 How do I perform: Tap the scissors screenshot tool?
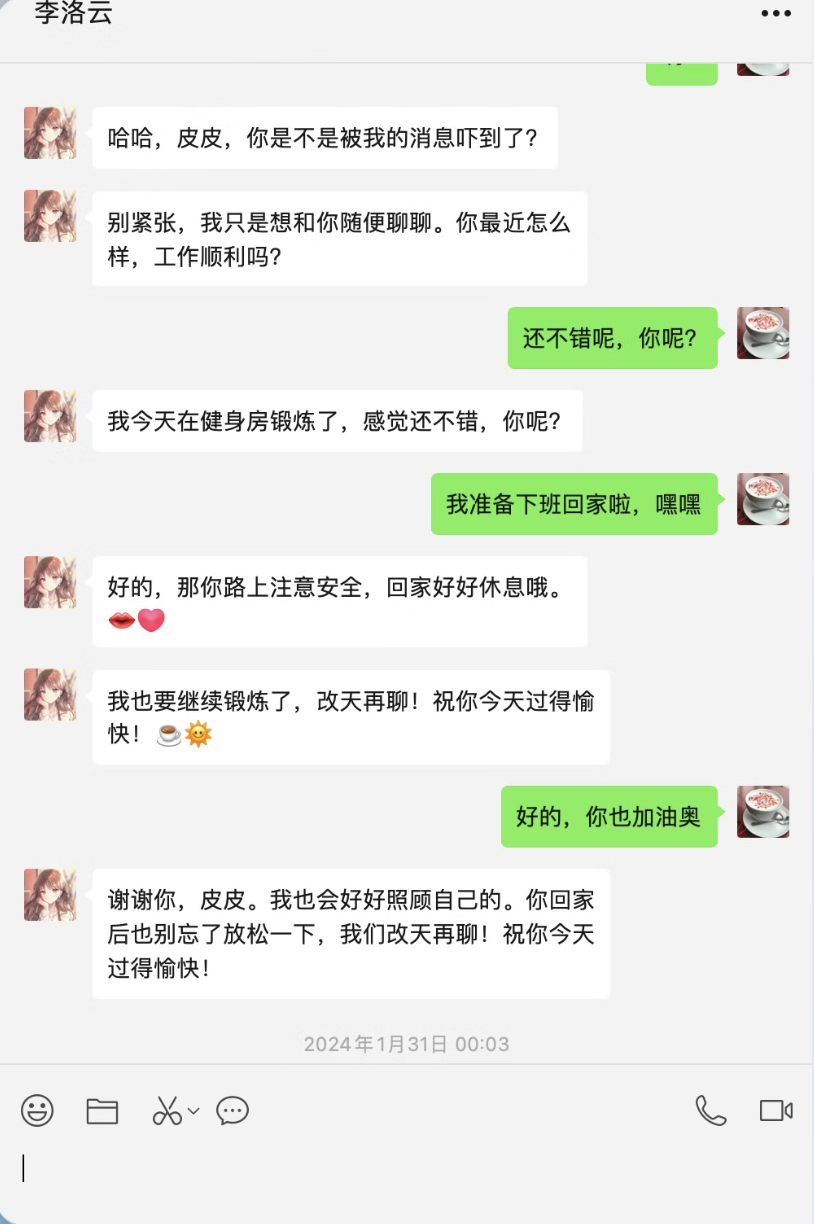[x=166, y=1110]
